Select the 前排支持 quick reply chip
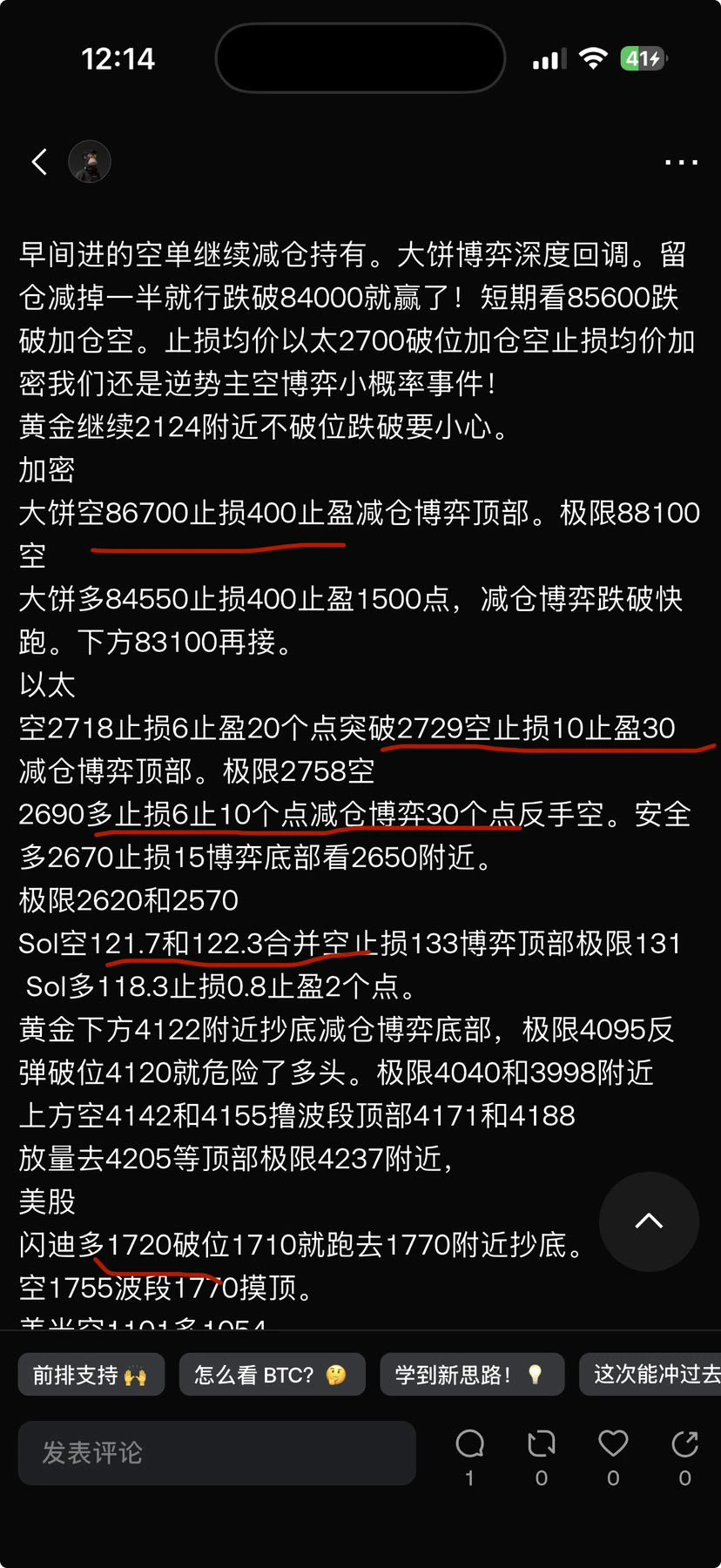Viewport: 721px width, 1568px height. 91,1375
